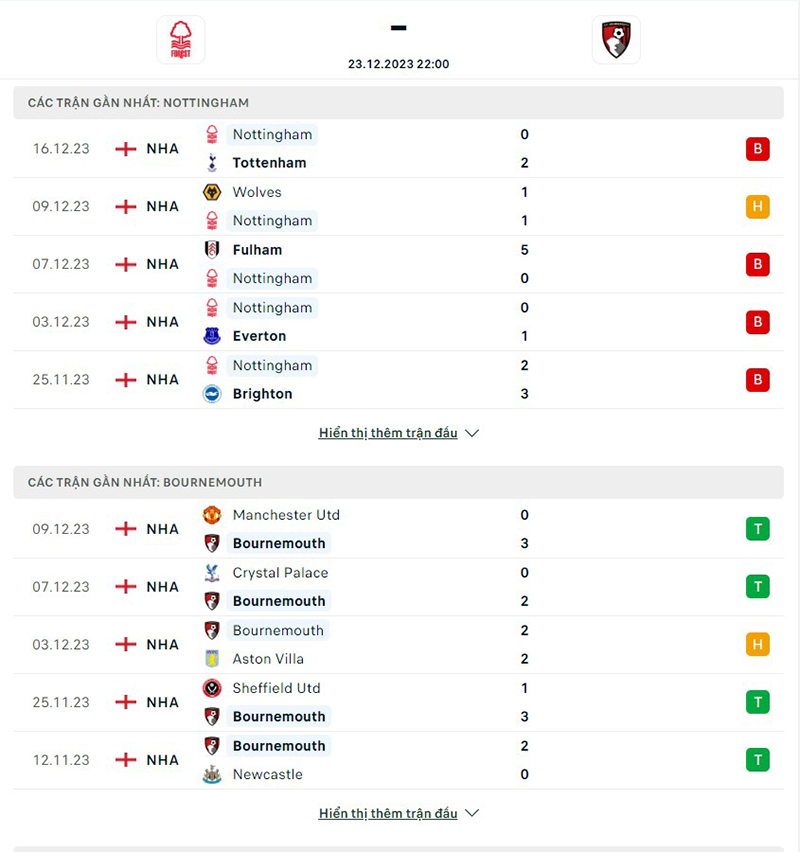Image resolution: width=800 pixels, height=852 pixels.
Task: Open the Nottingham vs Everton match
Action: pyautogui.click(x=400, y=322)
